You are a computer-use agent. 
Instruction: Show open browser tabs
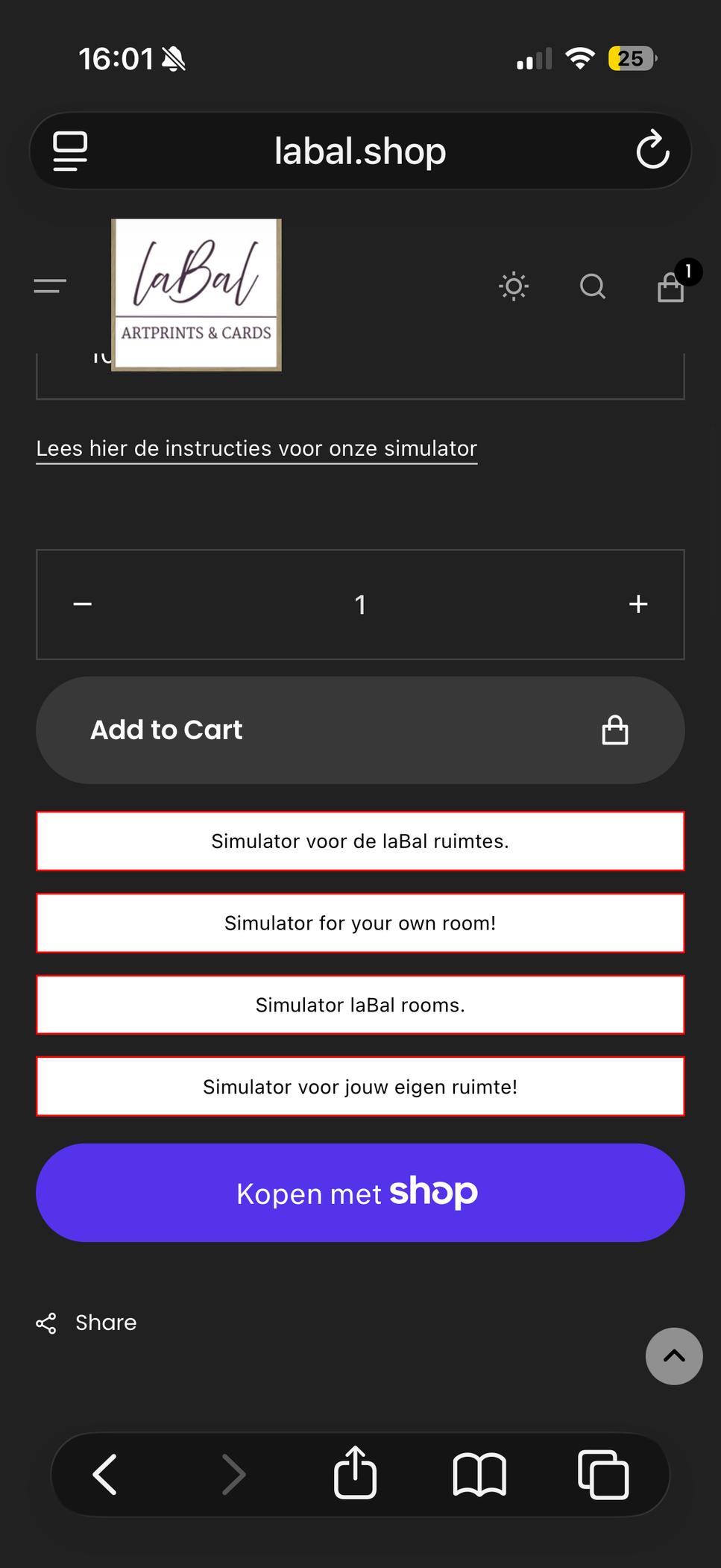[x=603, y=1475]
